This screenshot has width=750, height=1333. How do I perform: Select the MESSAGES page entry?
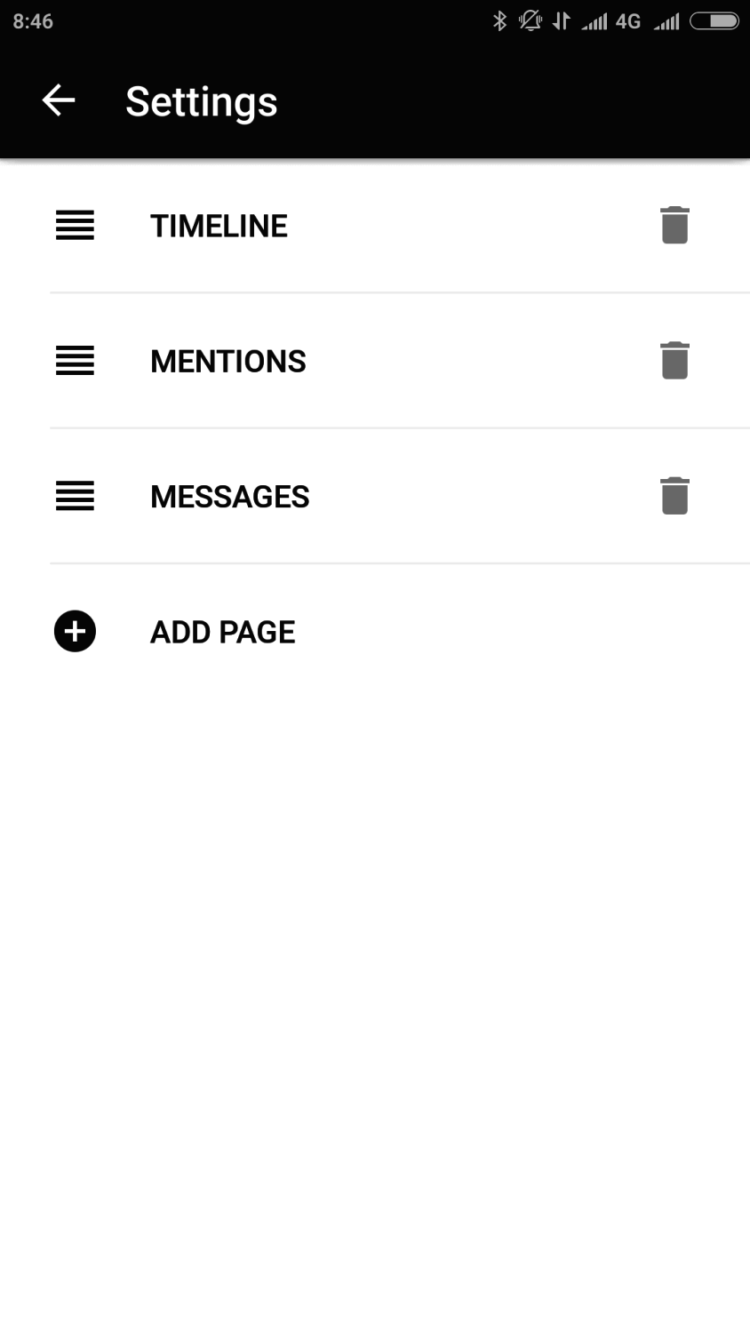[229, 496]
